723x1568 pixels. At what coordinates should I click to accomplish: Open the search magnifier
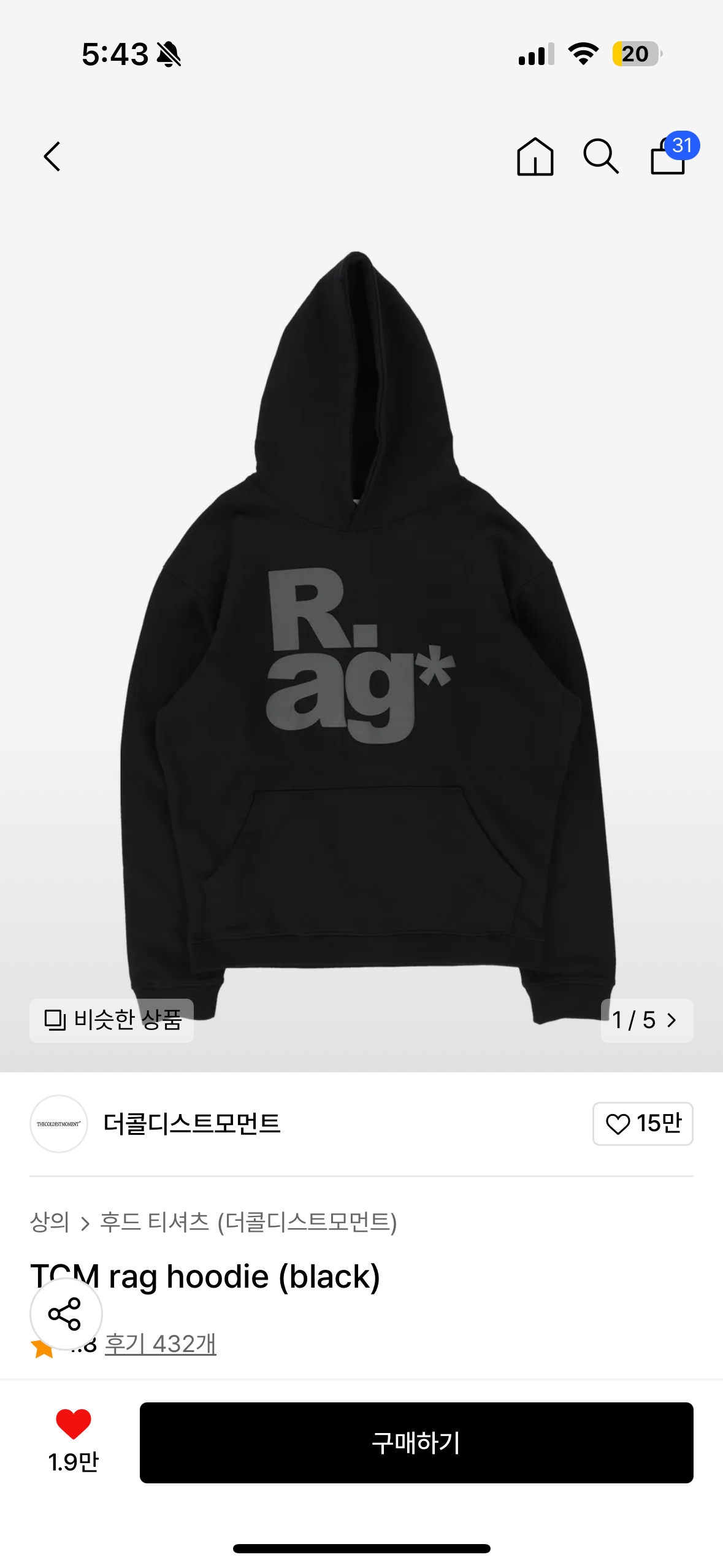(x=600, y=156)
